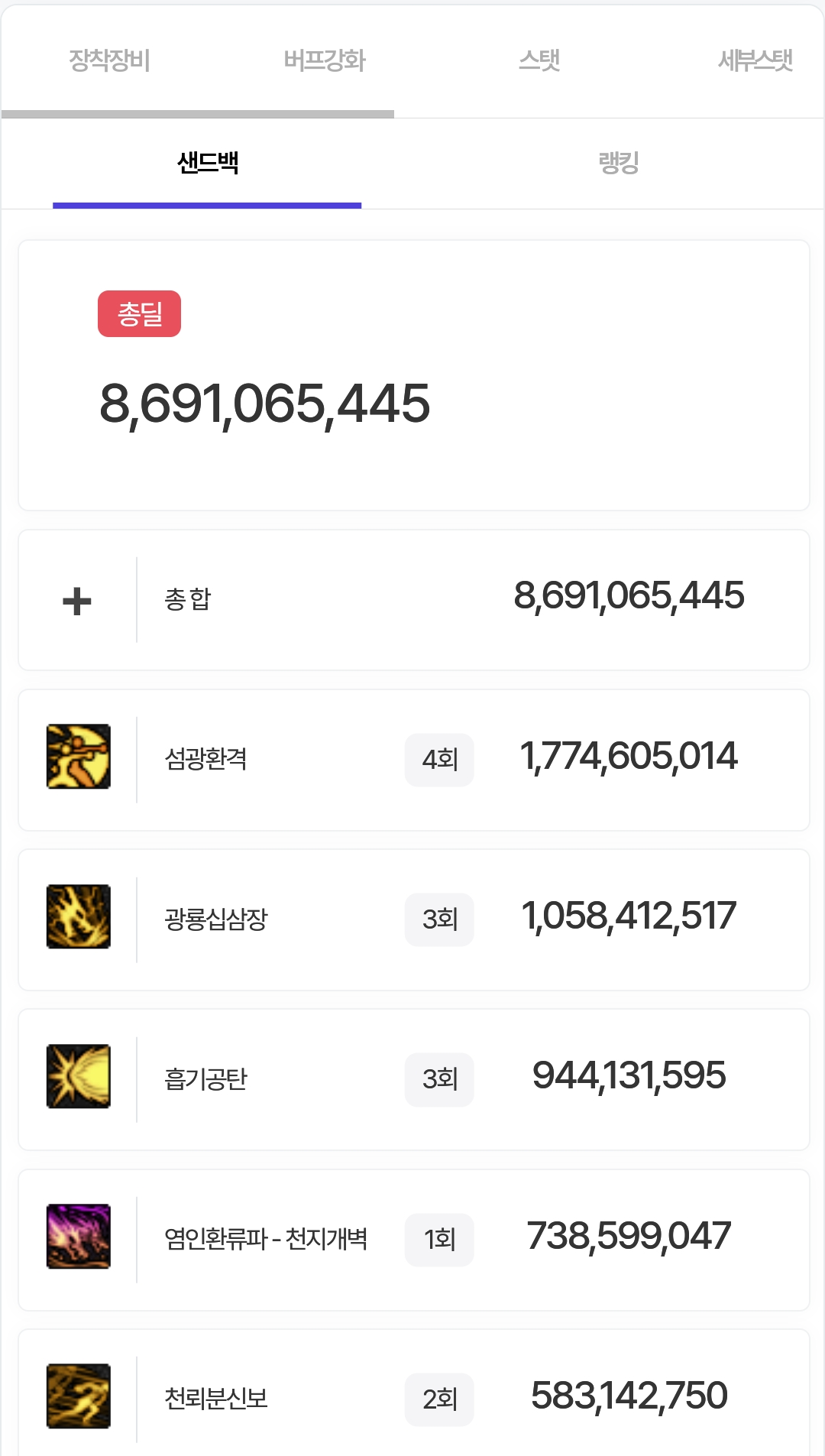Image resolution: width=825 pixels, height=1456 pixels.
Task: Open the 광룡십삼장 skill row
Action: (413, 919)
